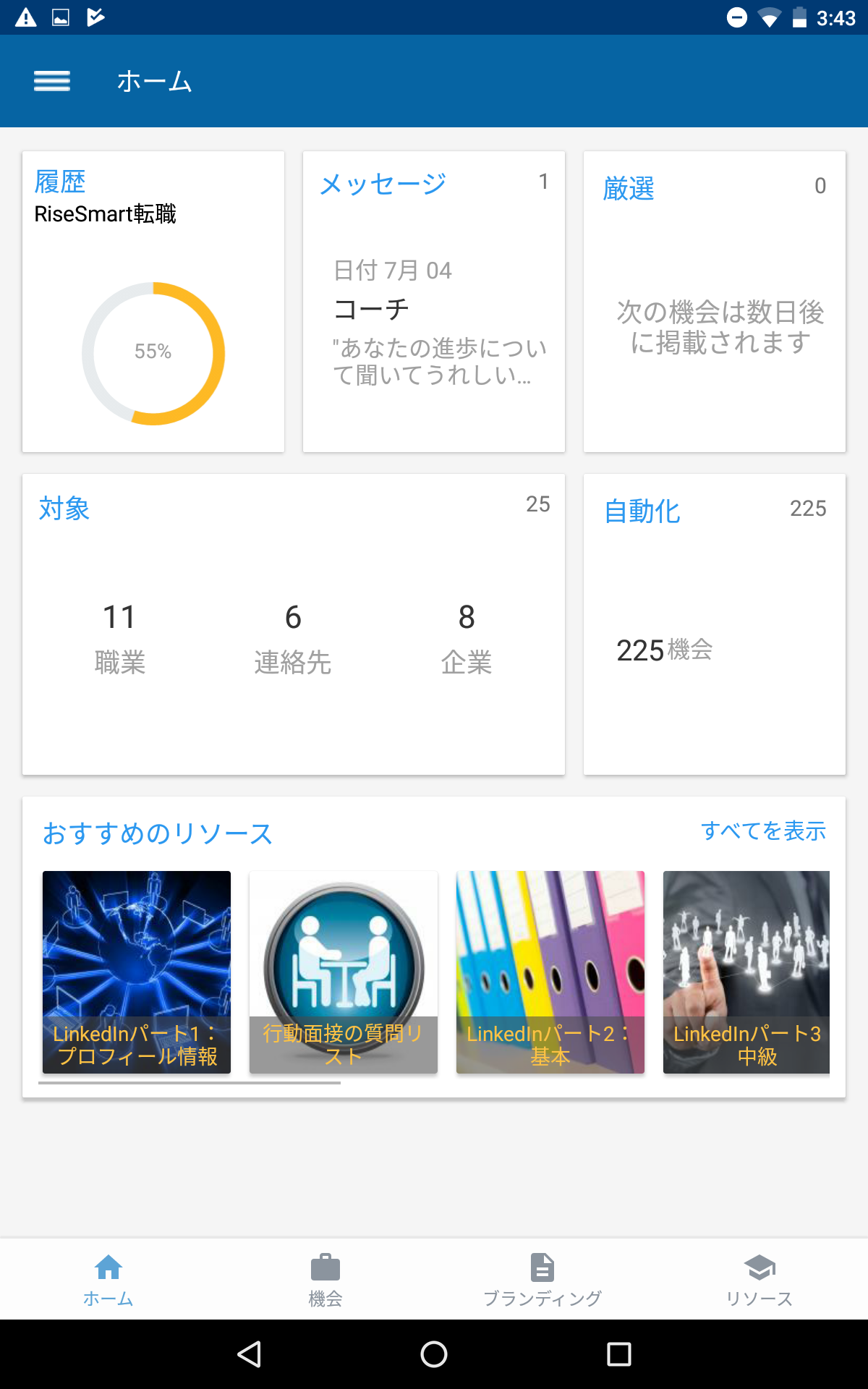Image resolution: width=868 pixels, height=1389 pixels.
Task: Switch to the ホーム tab
Action: (109, 1280)
